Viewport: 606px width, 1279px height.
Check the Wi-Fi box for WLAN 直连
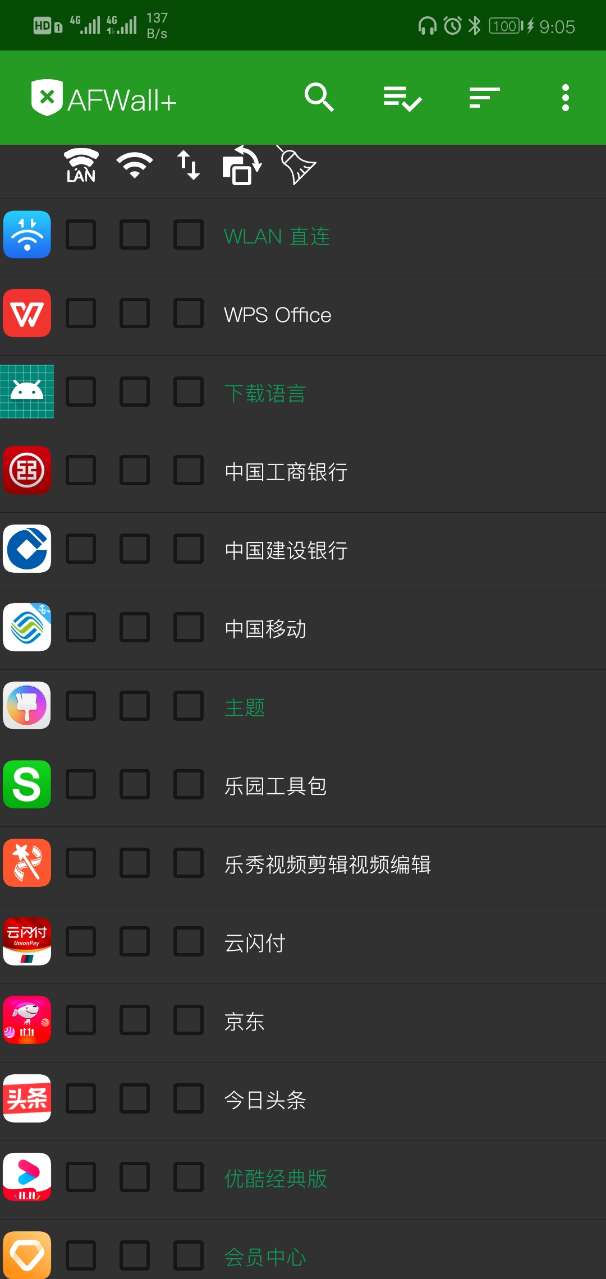click(x=135, y=235)
